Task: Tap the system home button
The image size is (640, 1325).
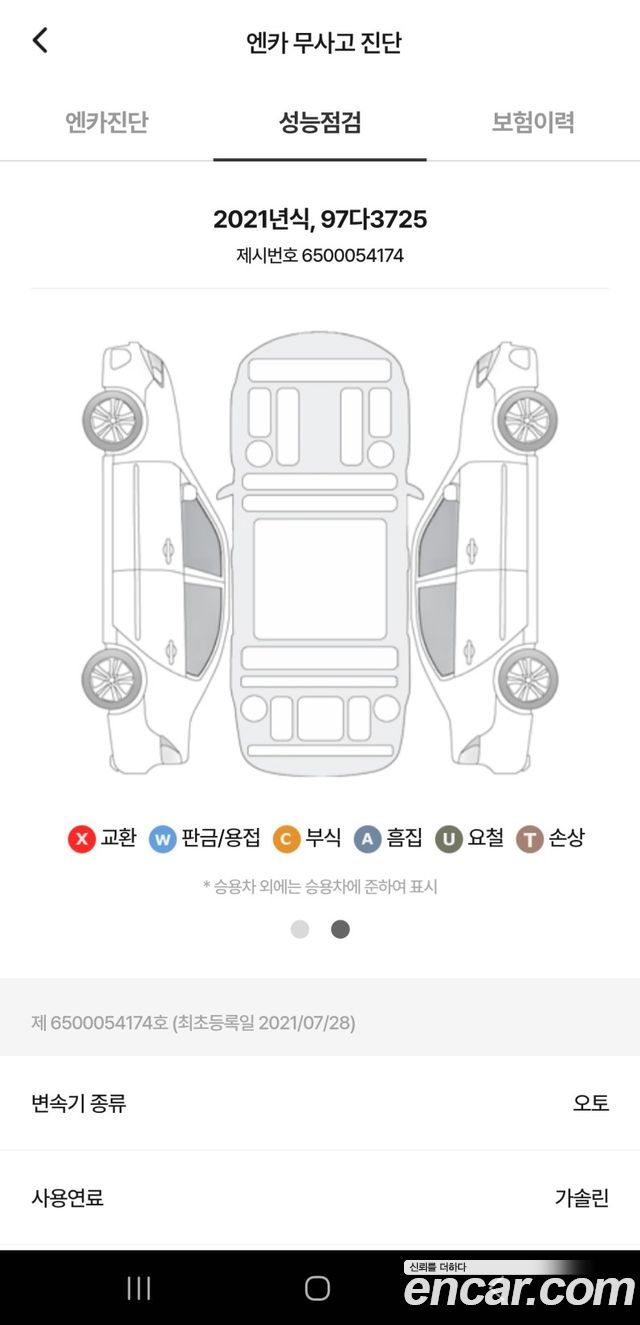Action: click(317, 1288)
